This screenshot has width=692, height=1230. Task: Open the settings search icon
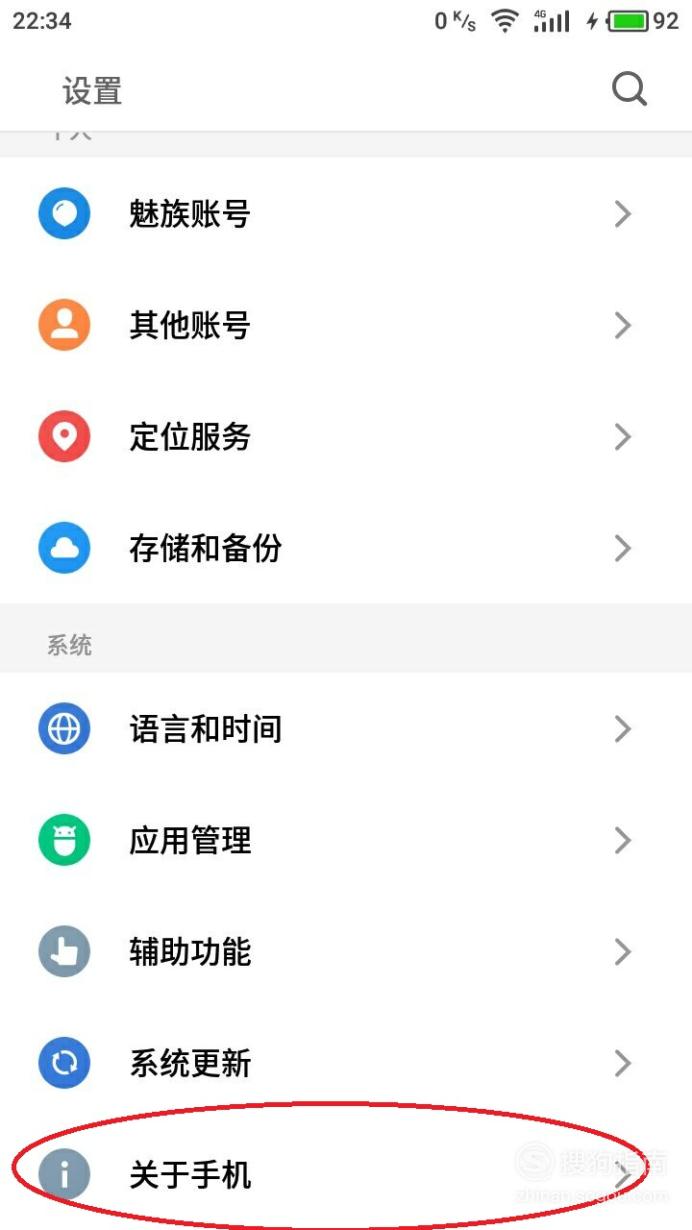[x=629, y=90]
